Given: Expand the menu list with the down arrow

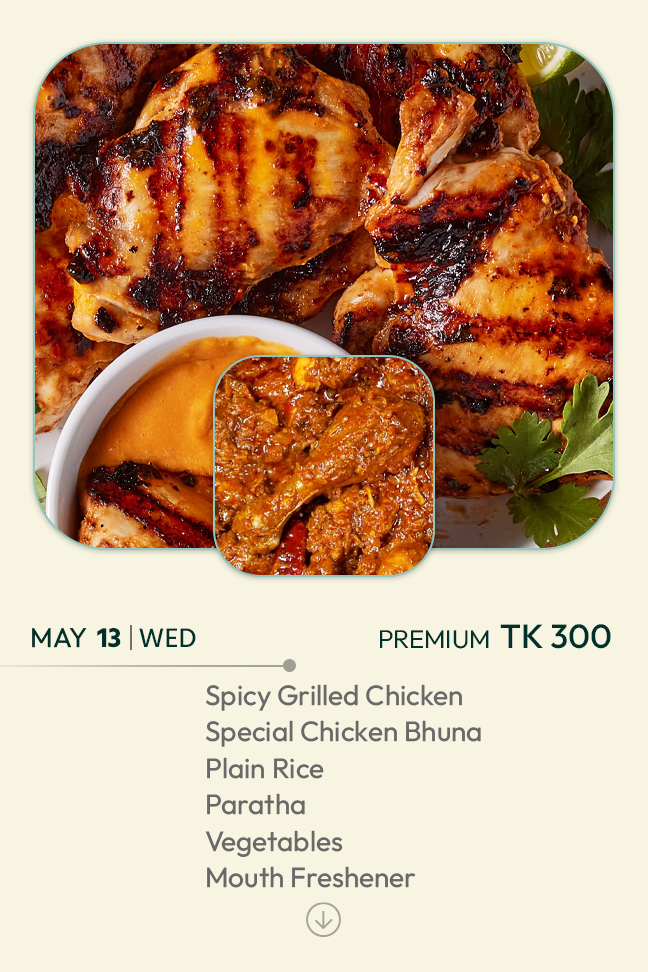Looking at the screenshot, I should [323, 920].
